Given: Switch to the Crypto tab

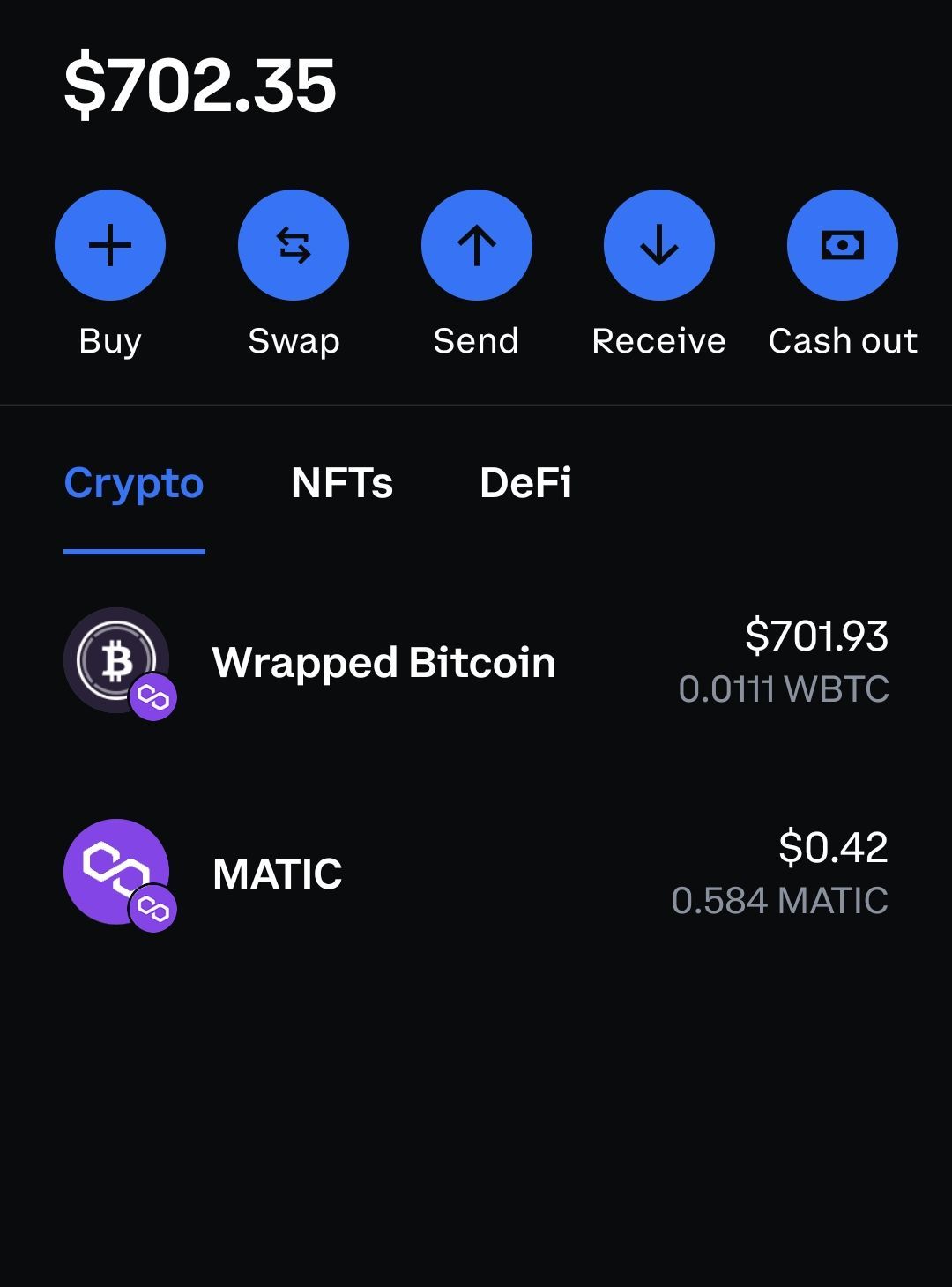Looking at the screenshot, I should 134,483.
